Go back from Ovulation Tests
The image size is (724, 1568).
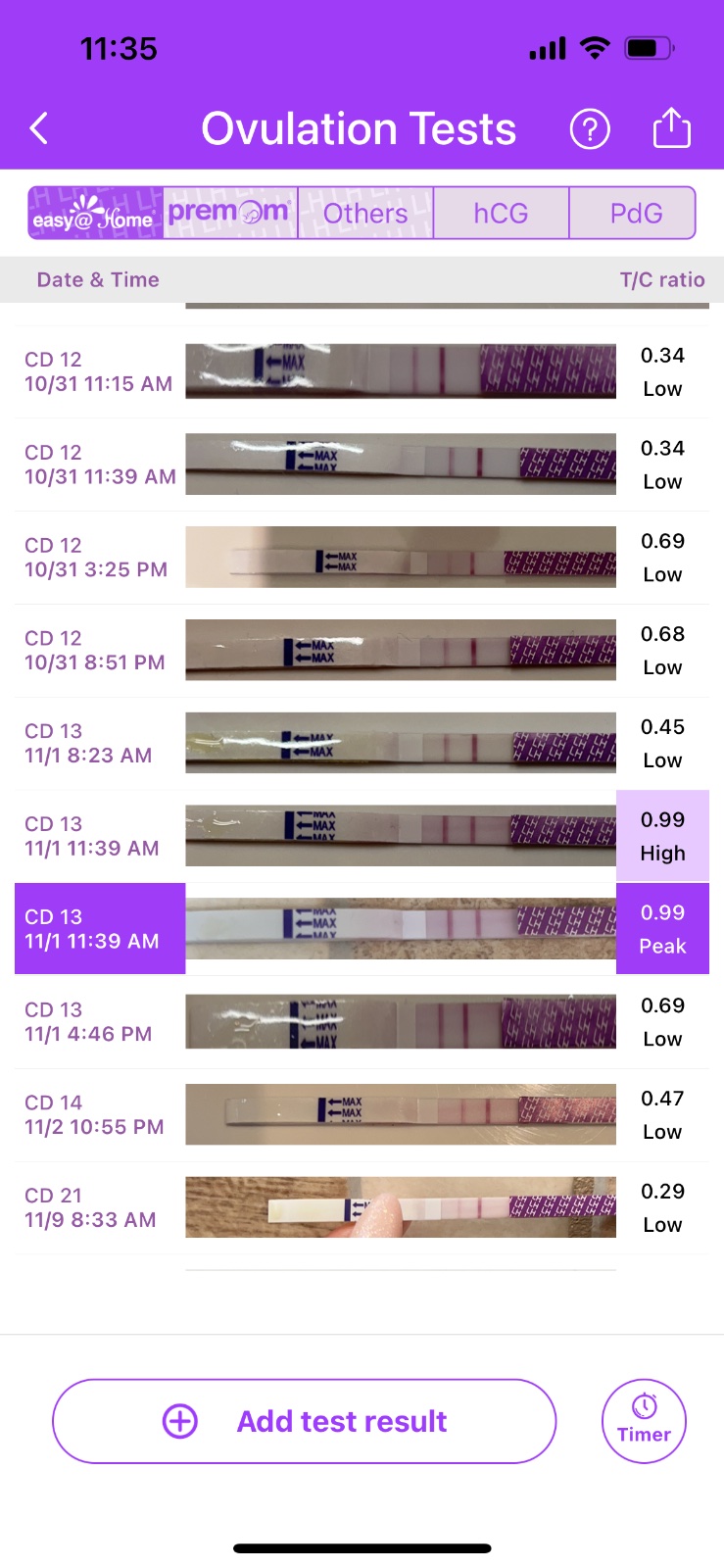[x=39, y=128]
